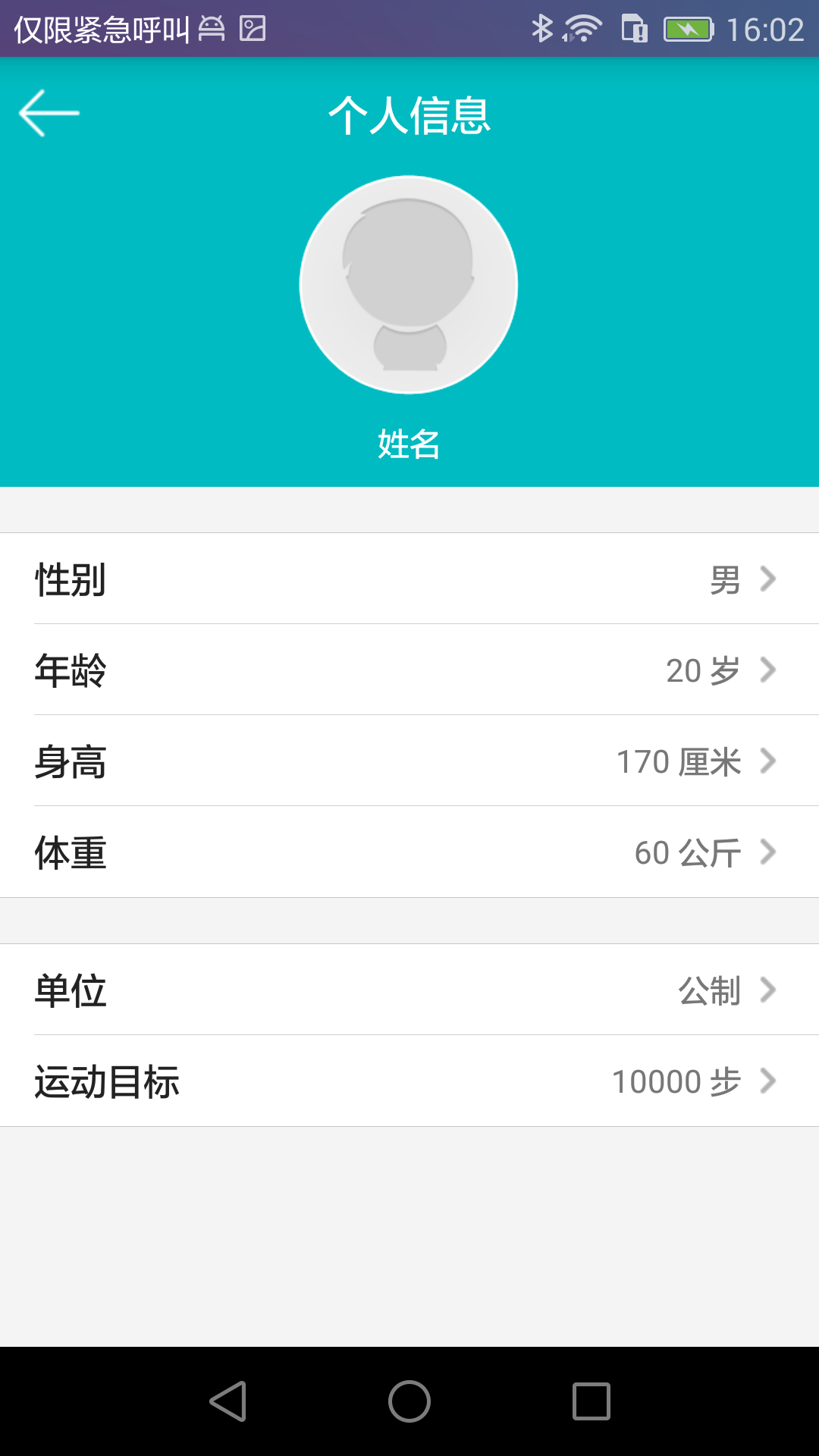This screenshot has width=819, height=1456.
Task: Open the 身高 row showing 170 厘米
Action: (409, 762)
